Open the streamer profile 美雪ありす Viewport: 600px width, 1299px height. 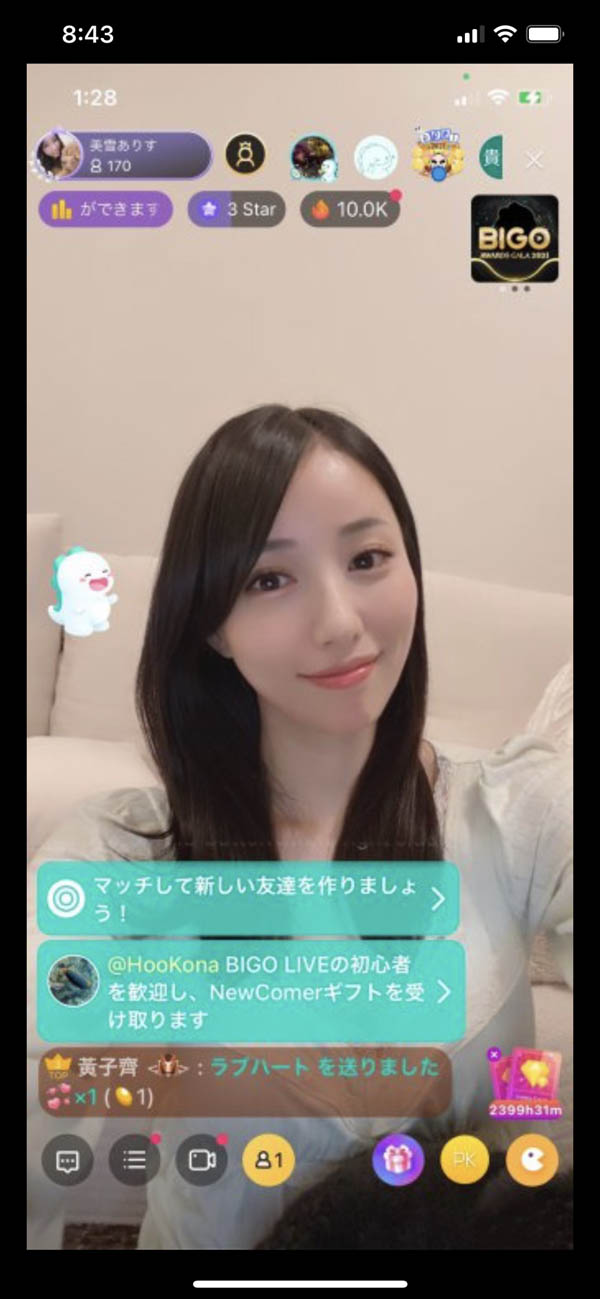pyautogui.click(x=123, y=155)
